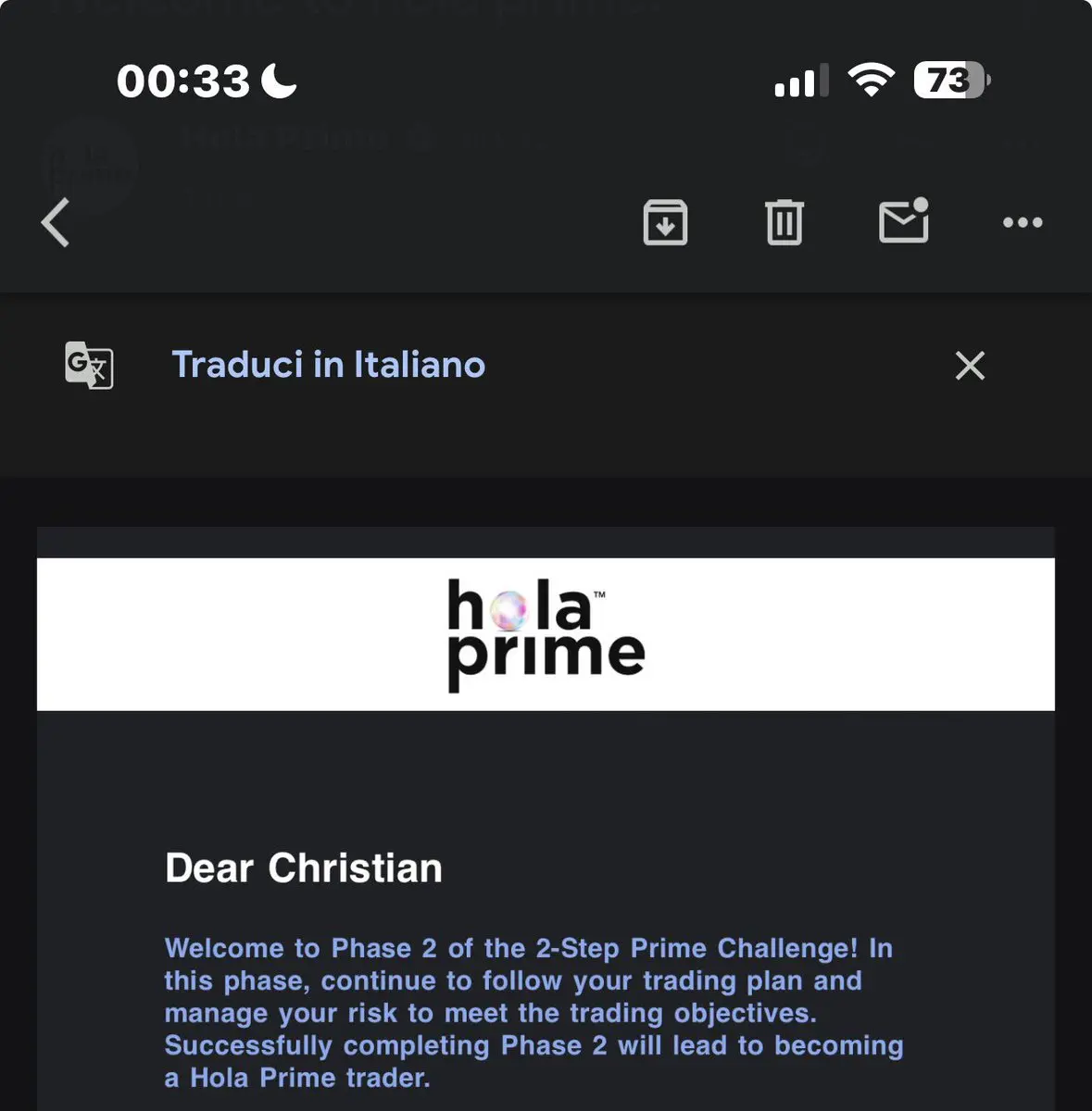Translate the email via 'Traduci in Italiano'

coord(328,365)
